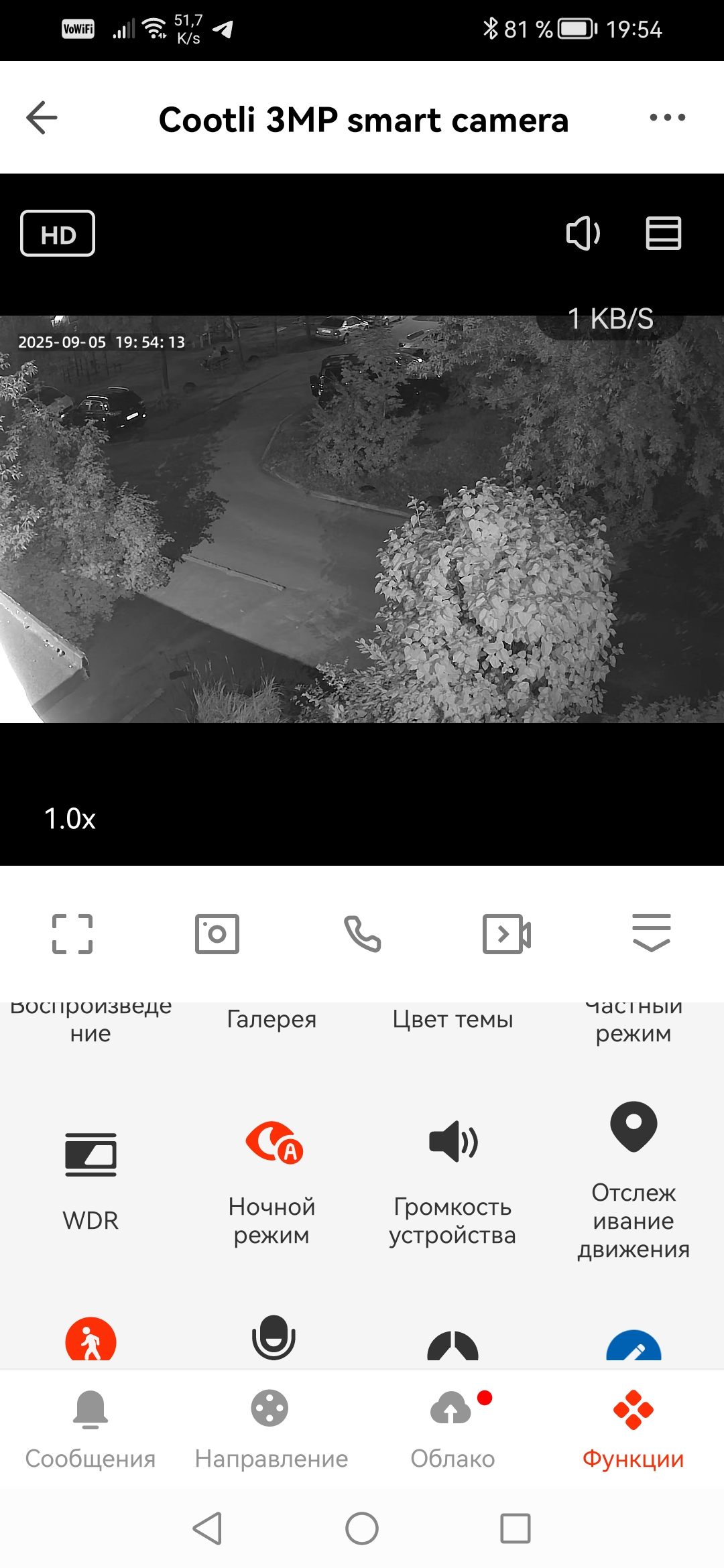Image resolution: width=724 pixels, height=1568 pixels.
Task: Tap the system home button
Action: click(362, 1528)
